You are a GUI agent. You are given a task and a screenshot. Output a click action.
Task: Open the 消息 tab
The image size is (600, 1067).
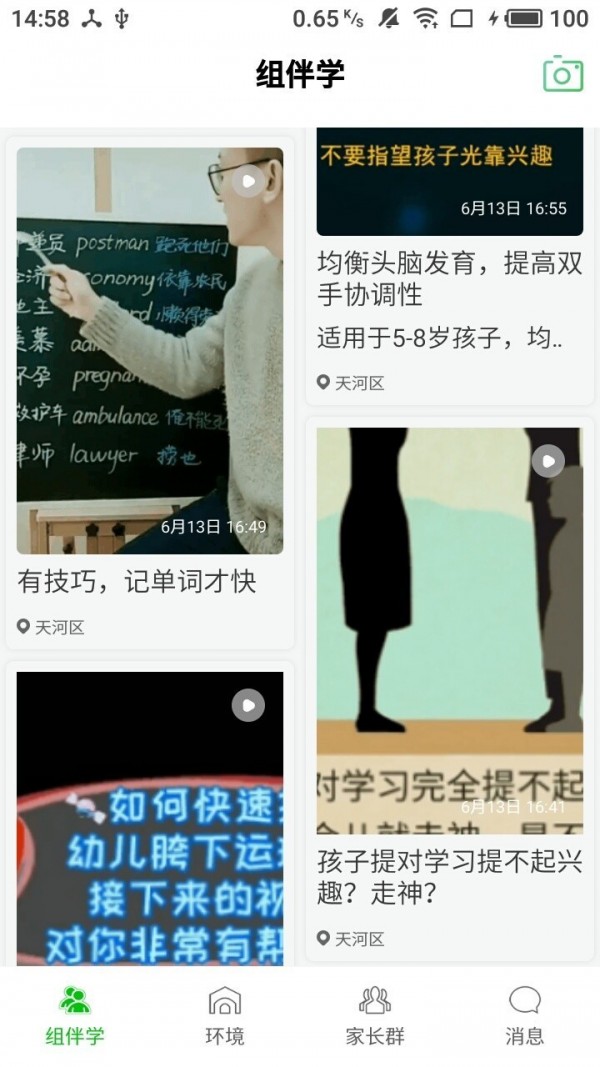pos(524,1016)
